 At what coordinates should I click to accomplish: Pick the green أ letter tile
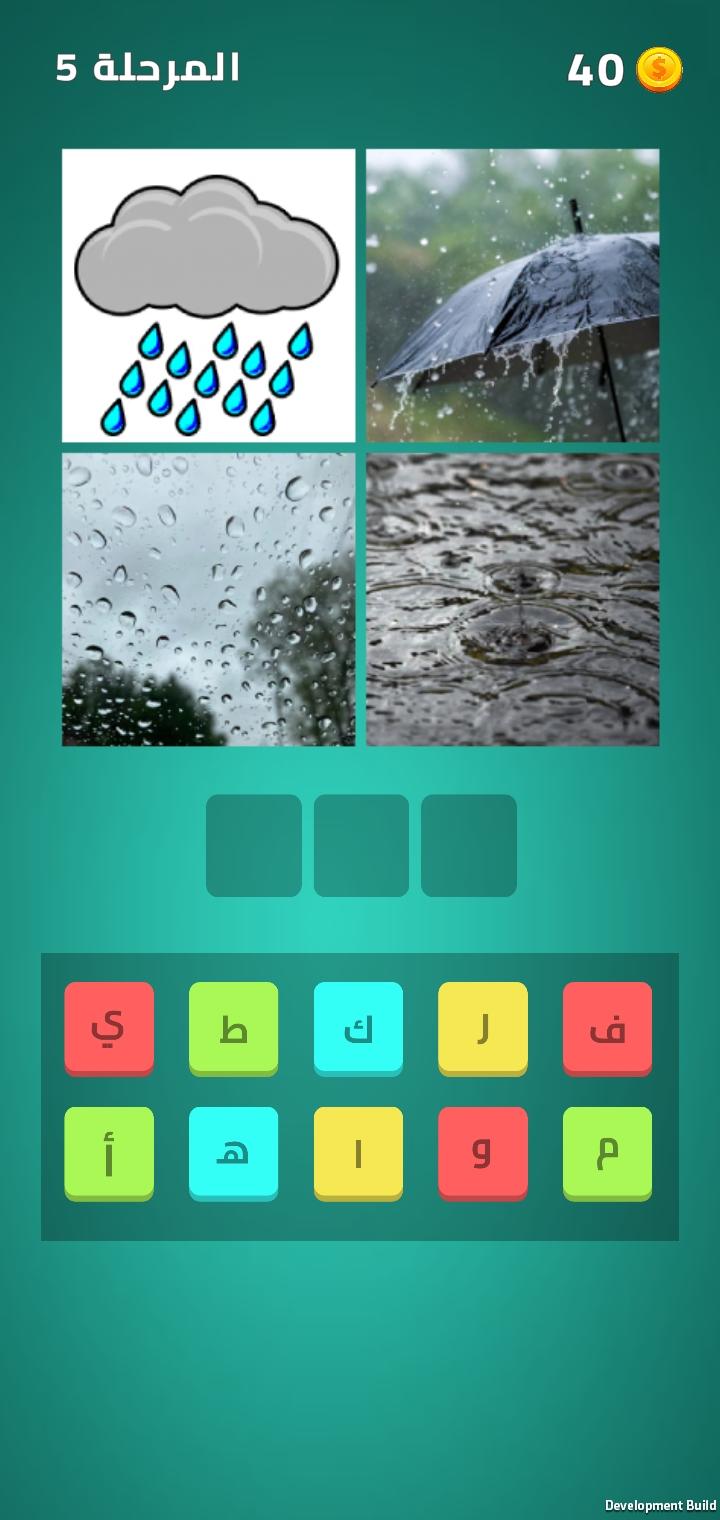[109, 1152]
